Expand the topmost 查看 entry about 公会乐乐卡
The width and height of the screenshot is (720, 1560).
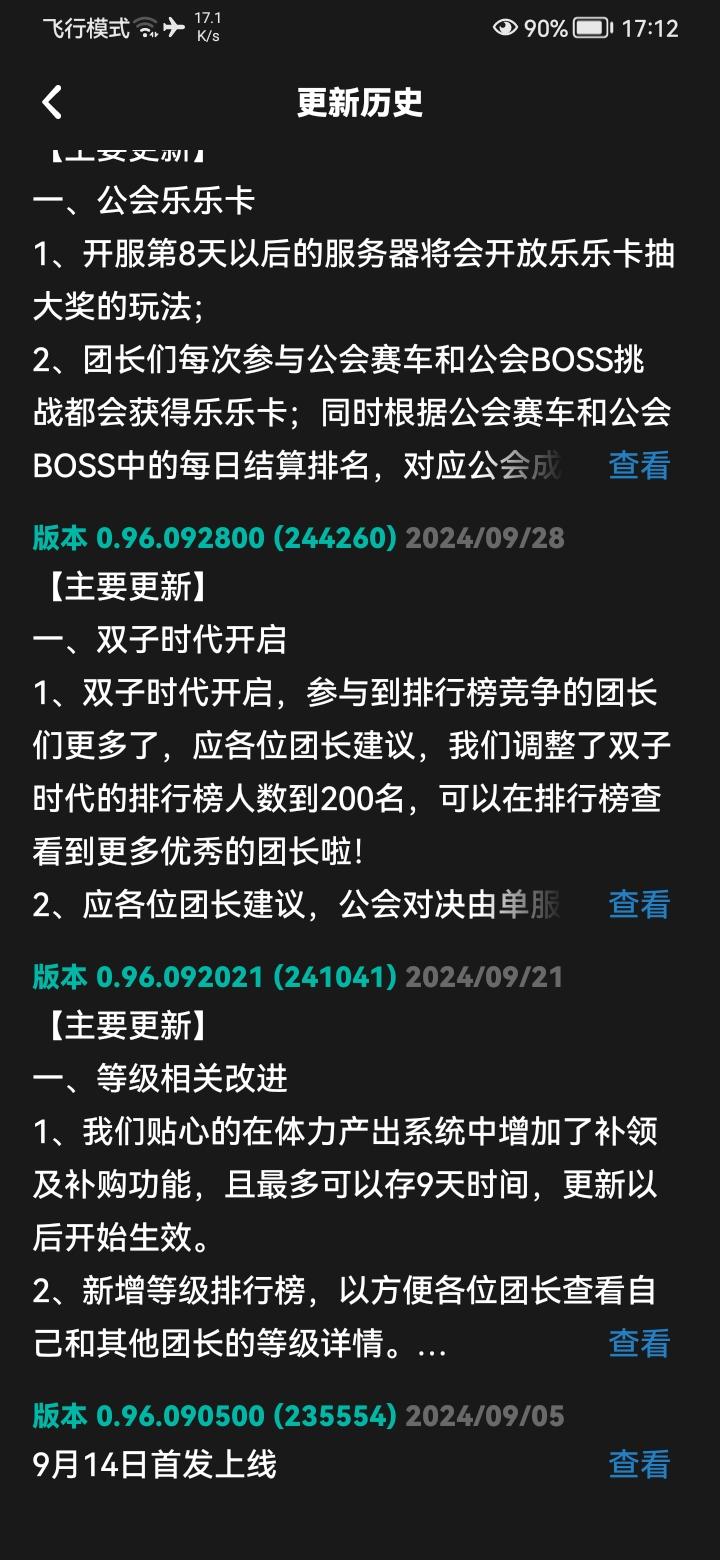(638, 465)
